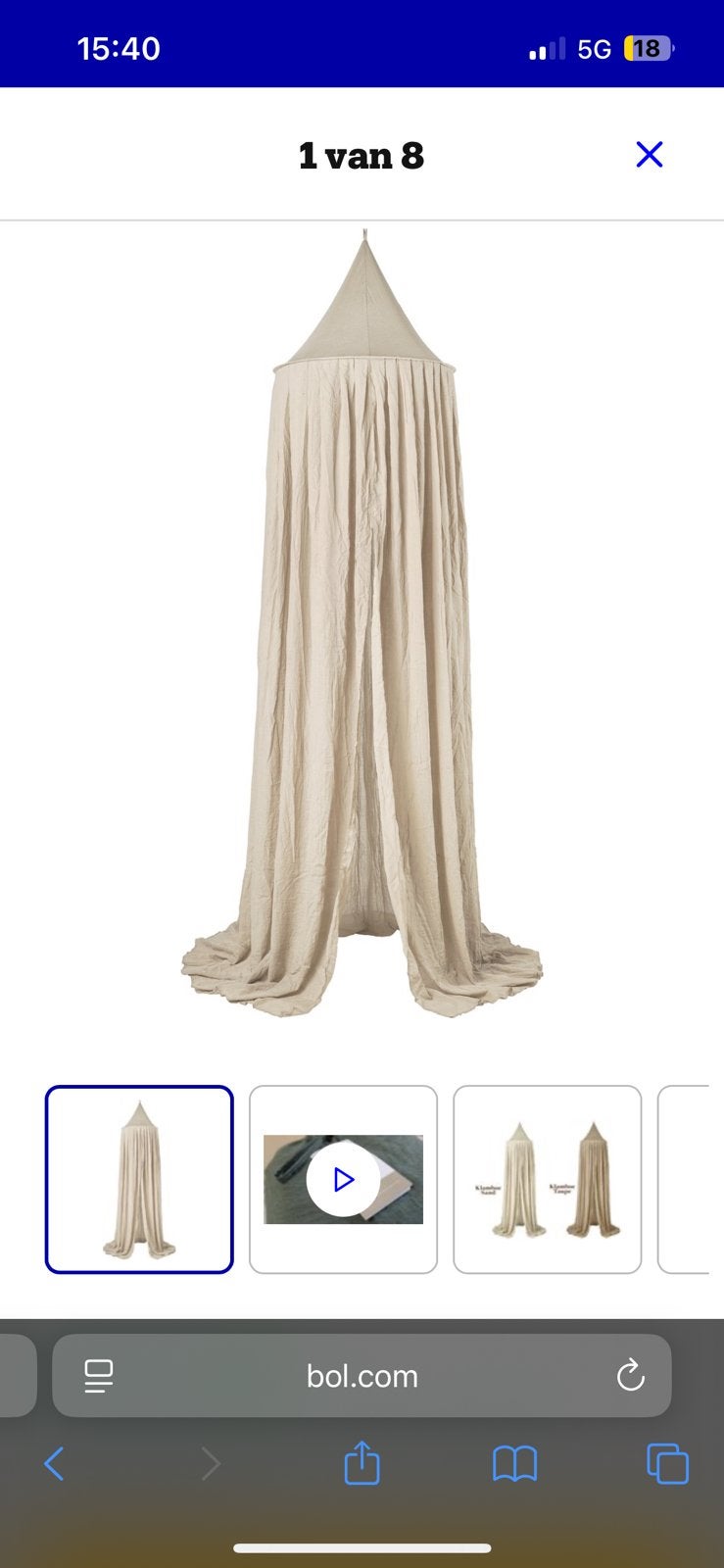Image resolution: width=724 pixels, height=1568 pixels.
Task: Play the product video thumbnail
Action: 343,1179
